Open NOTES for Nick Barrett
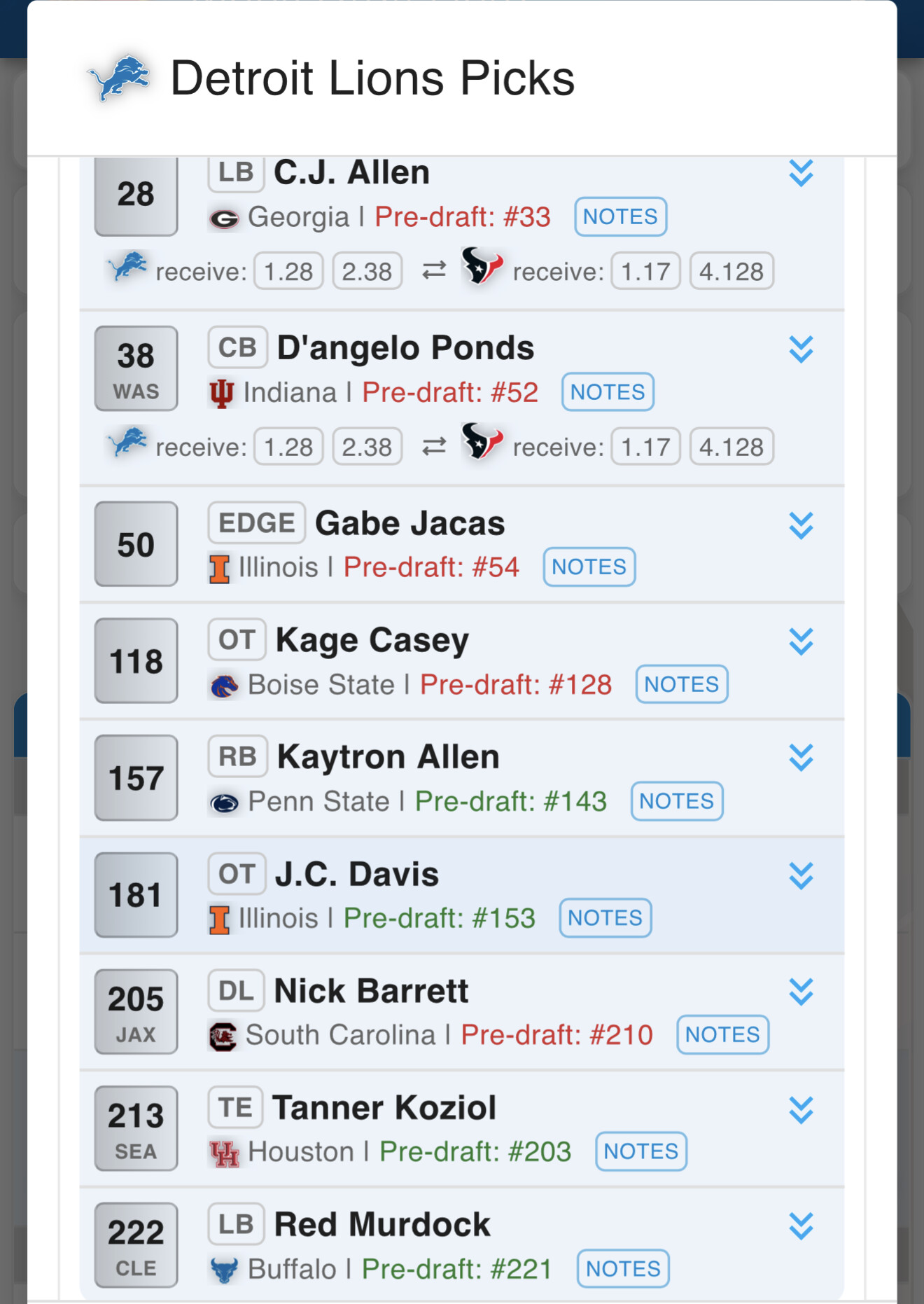The width and height of the screenshot is (924, 1304). (x=722, y=1034)
